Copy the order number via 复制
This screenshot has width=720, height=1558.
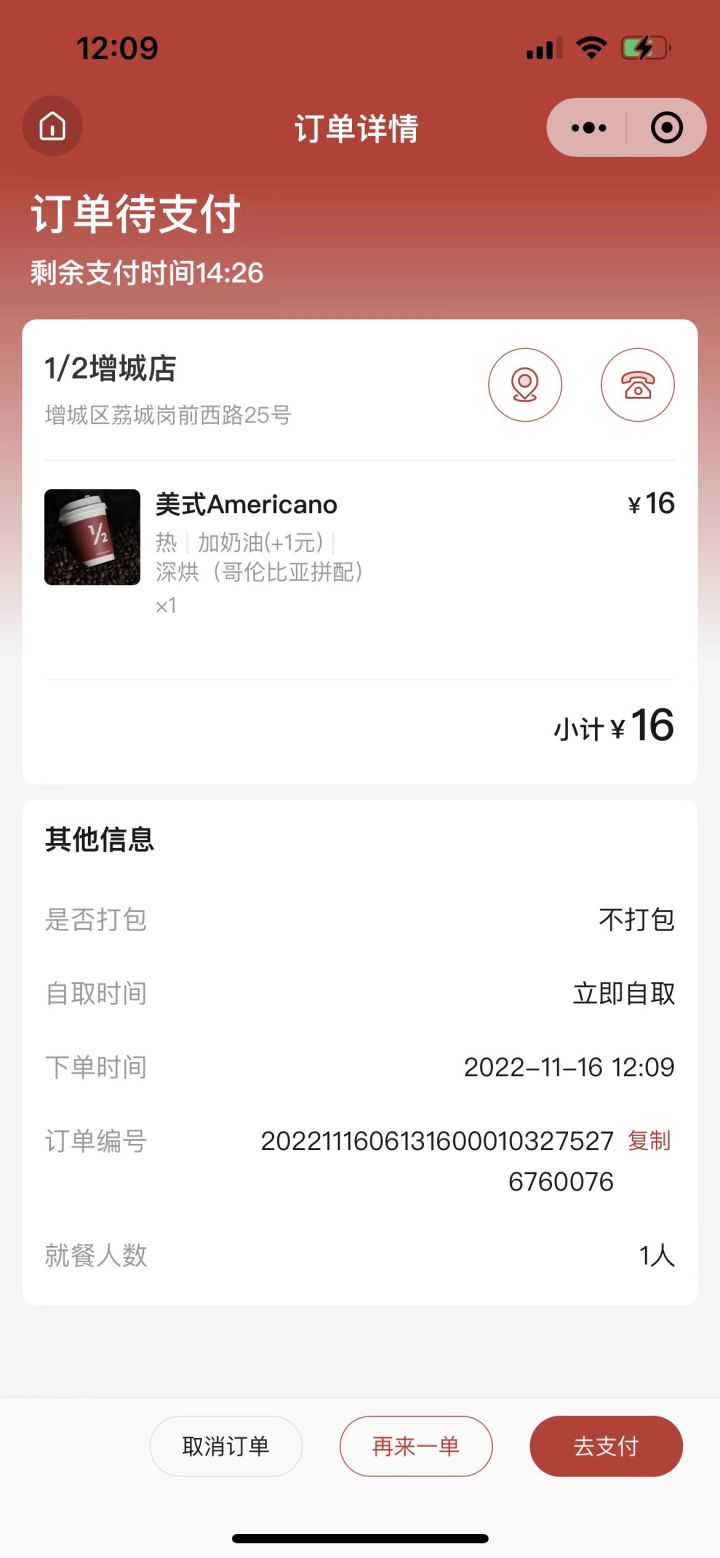648,1141
